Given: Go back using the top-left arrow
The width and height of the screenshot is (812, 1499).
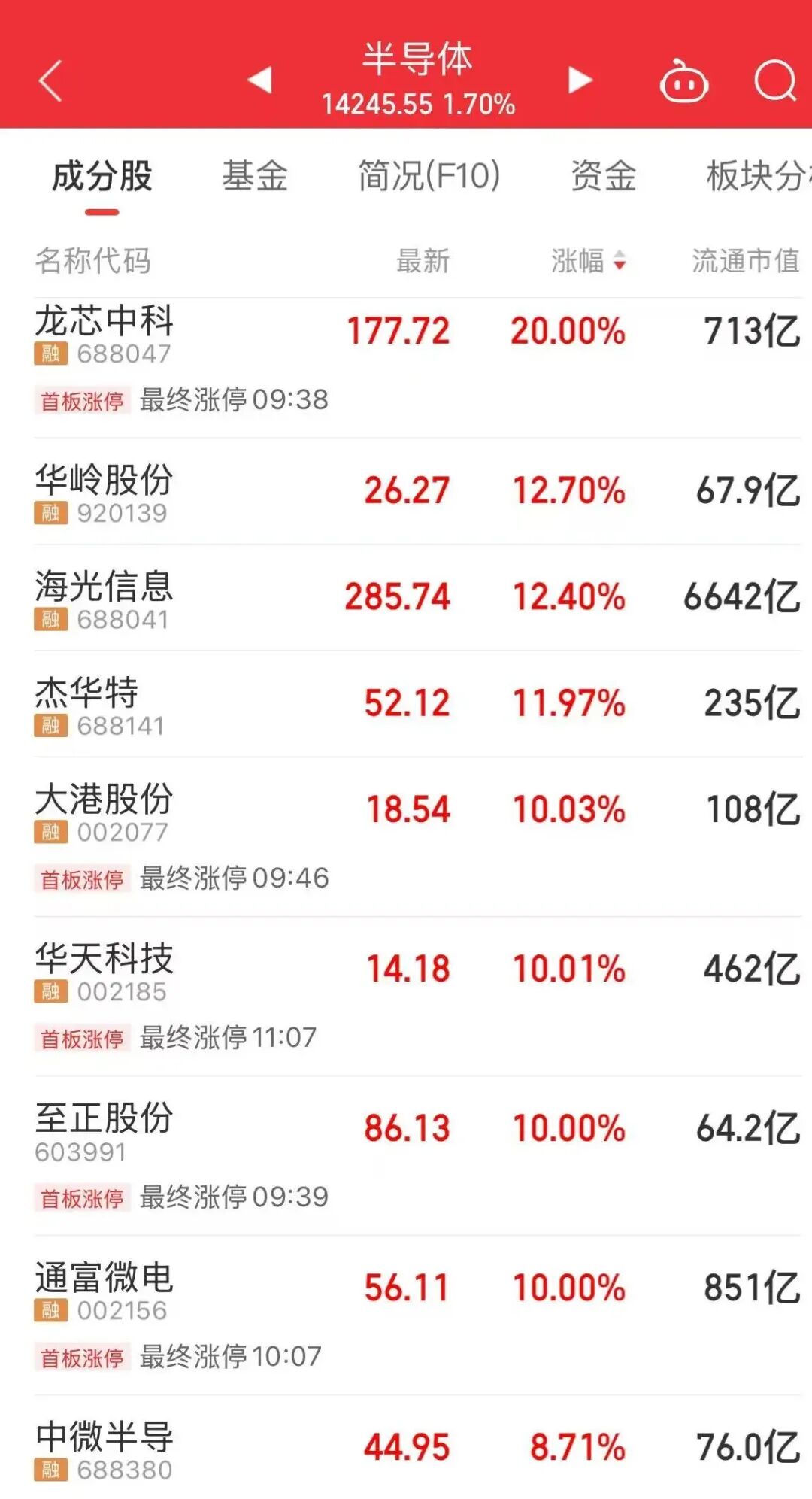Looking at the screenshot, I should [x=50, y=80].
